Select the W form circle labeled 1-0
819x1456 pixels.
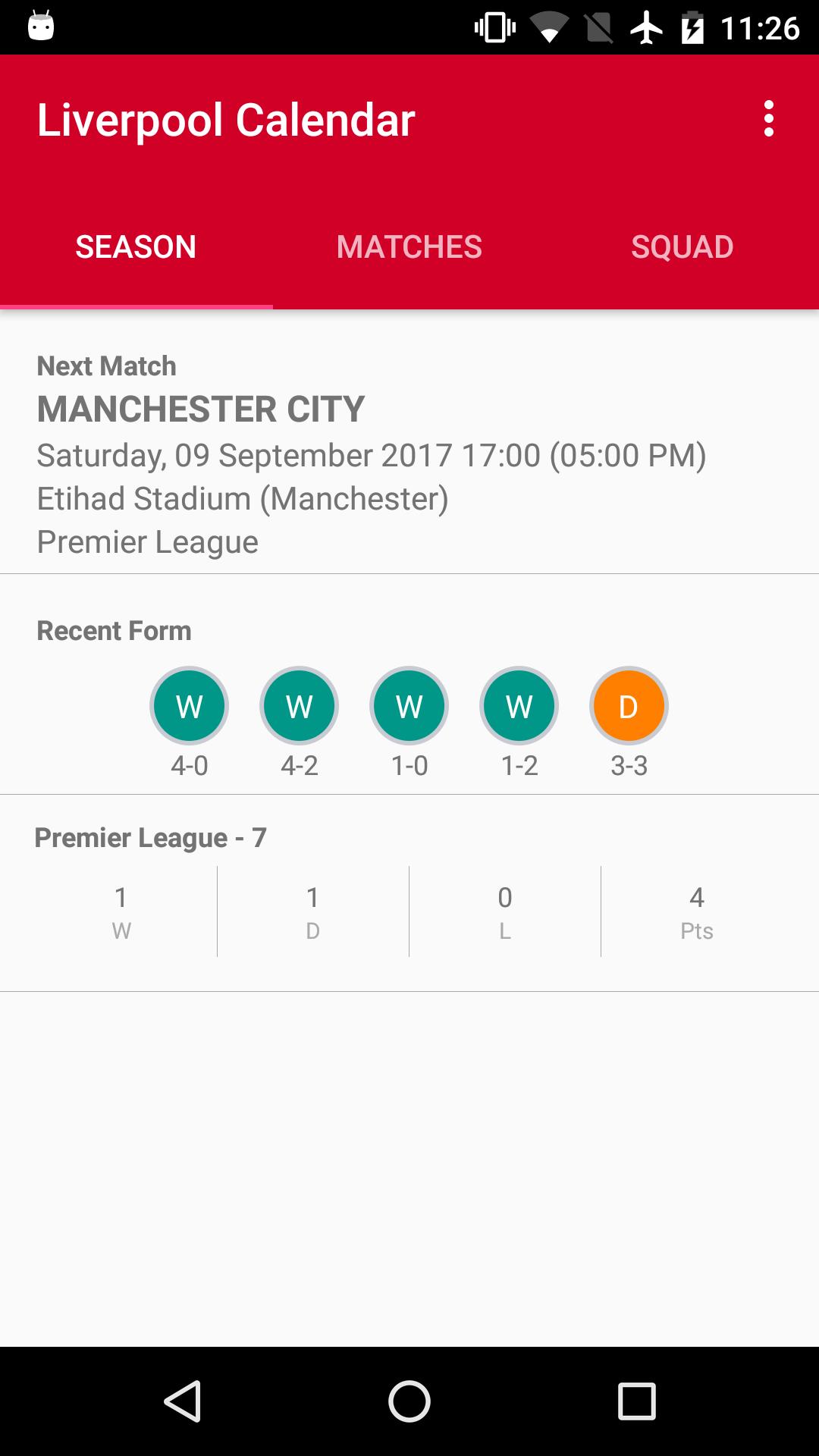(409, 705)
